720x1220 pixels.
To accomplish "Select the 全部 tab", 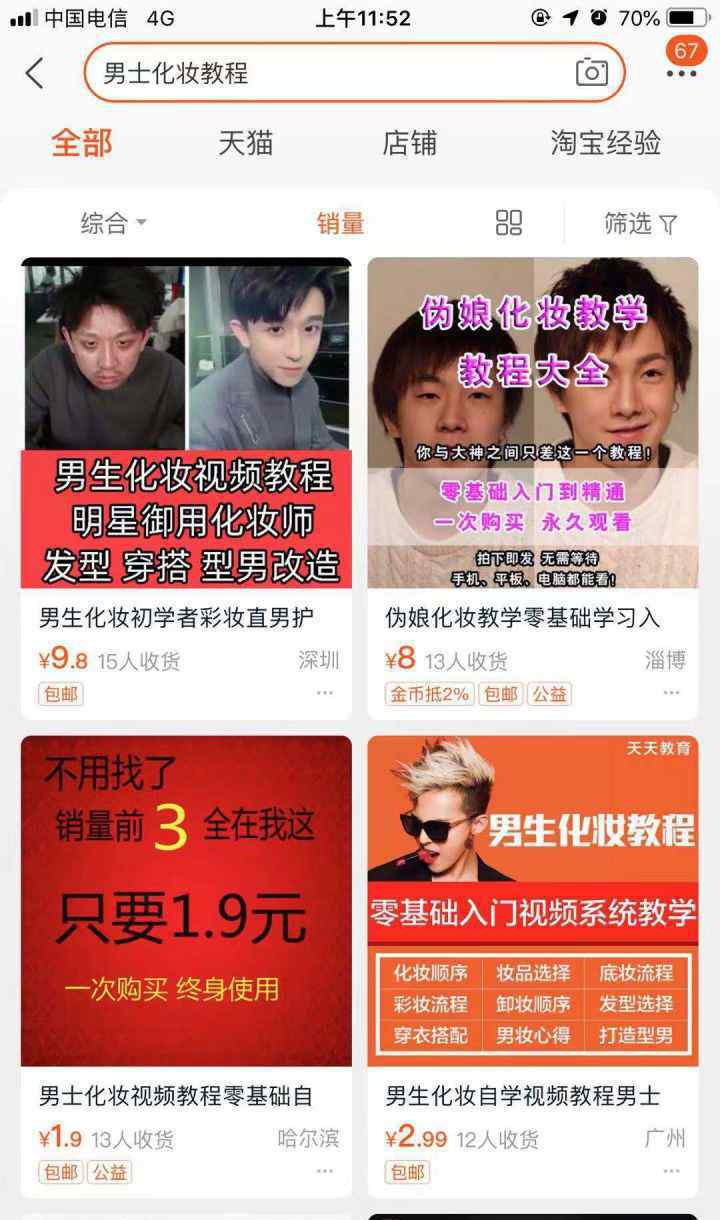I will tap(82, 143).
